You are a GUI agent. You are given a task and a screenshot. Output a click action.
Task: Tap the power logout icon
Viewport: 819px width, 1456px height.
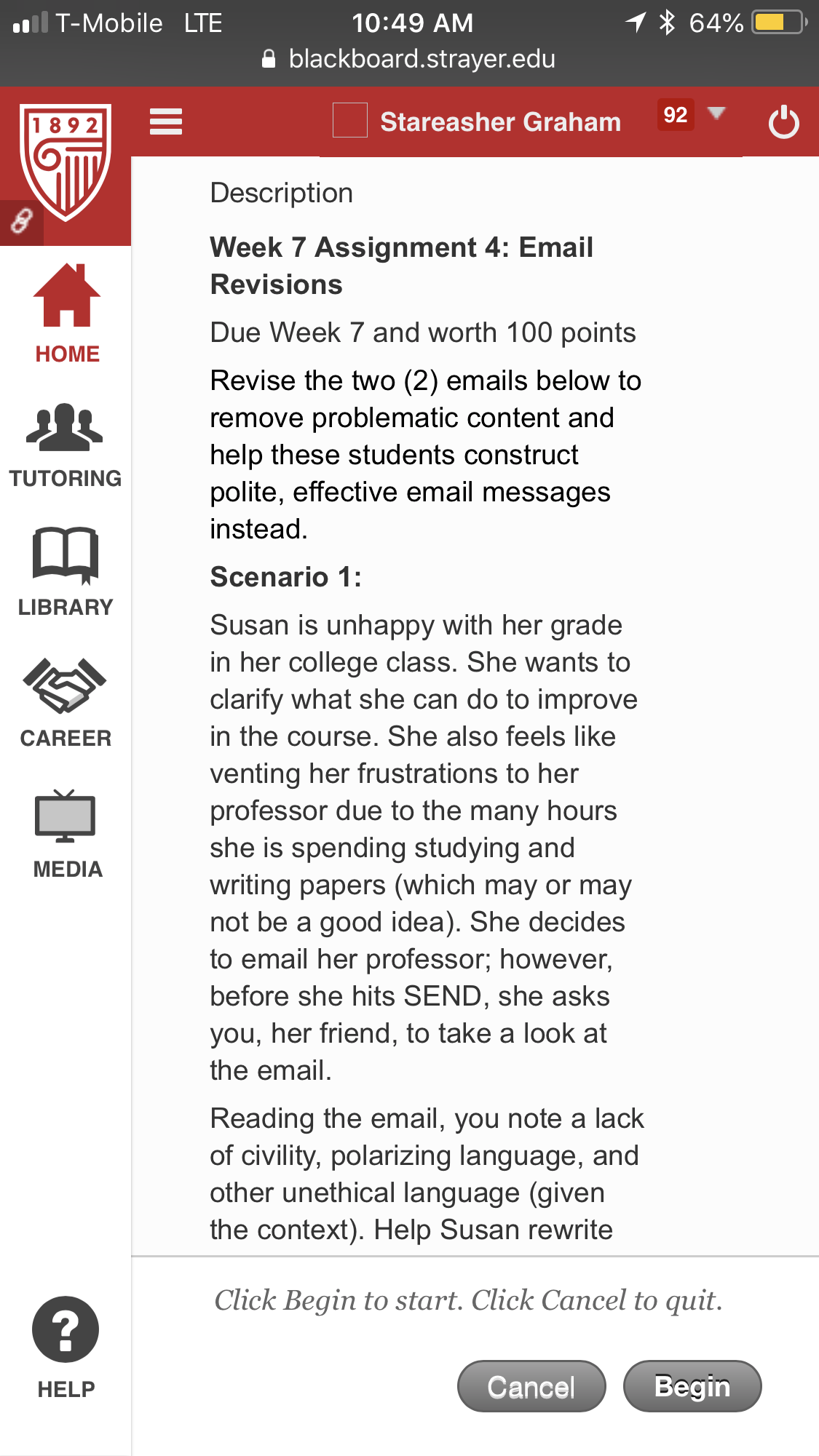[x=783, y=122]
